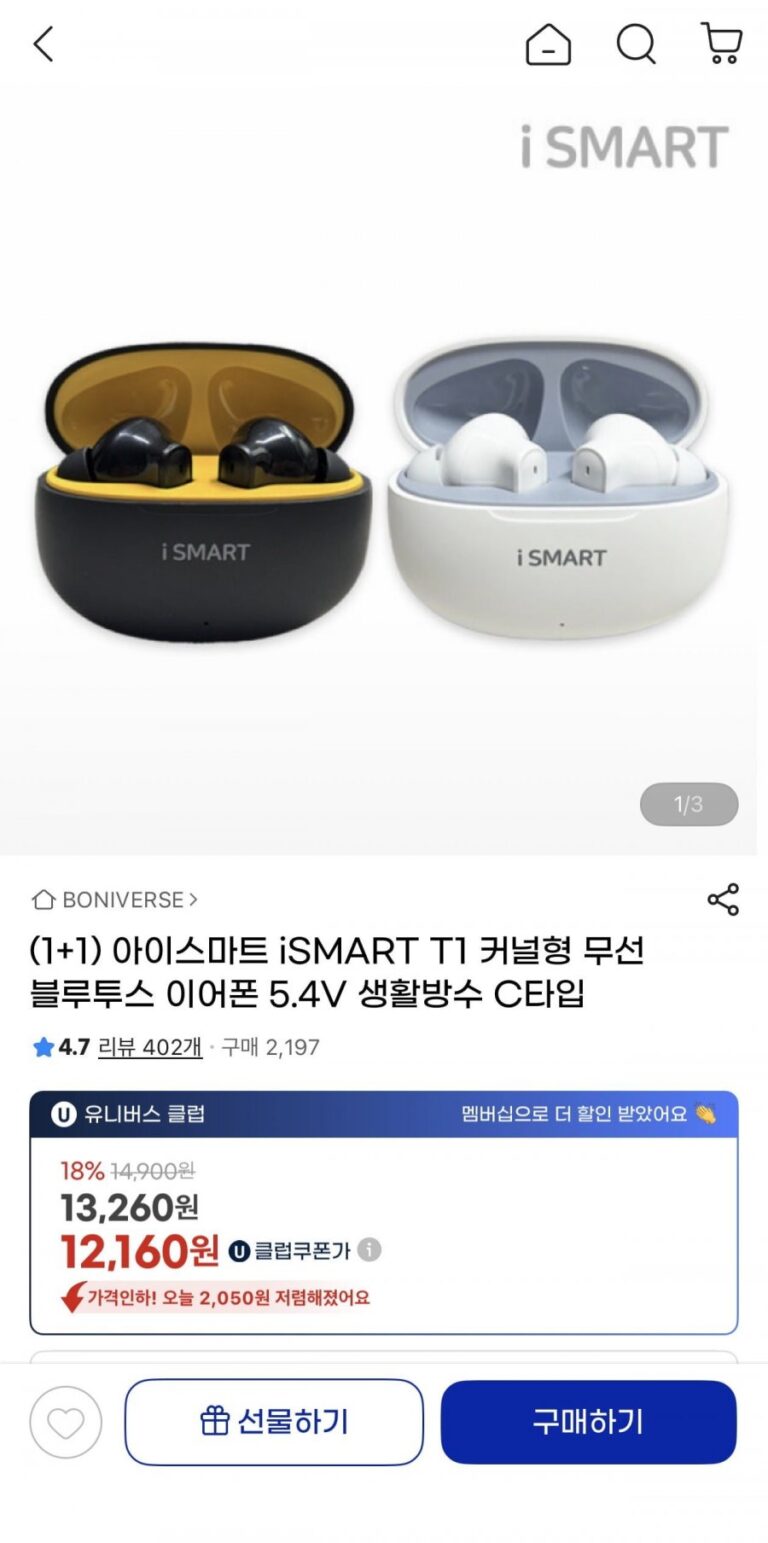768x1543 pixels.
Task: Tap the 선물하기 gift button
Action: coord(274,1422)
